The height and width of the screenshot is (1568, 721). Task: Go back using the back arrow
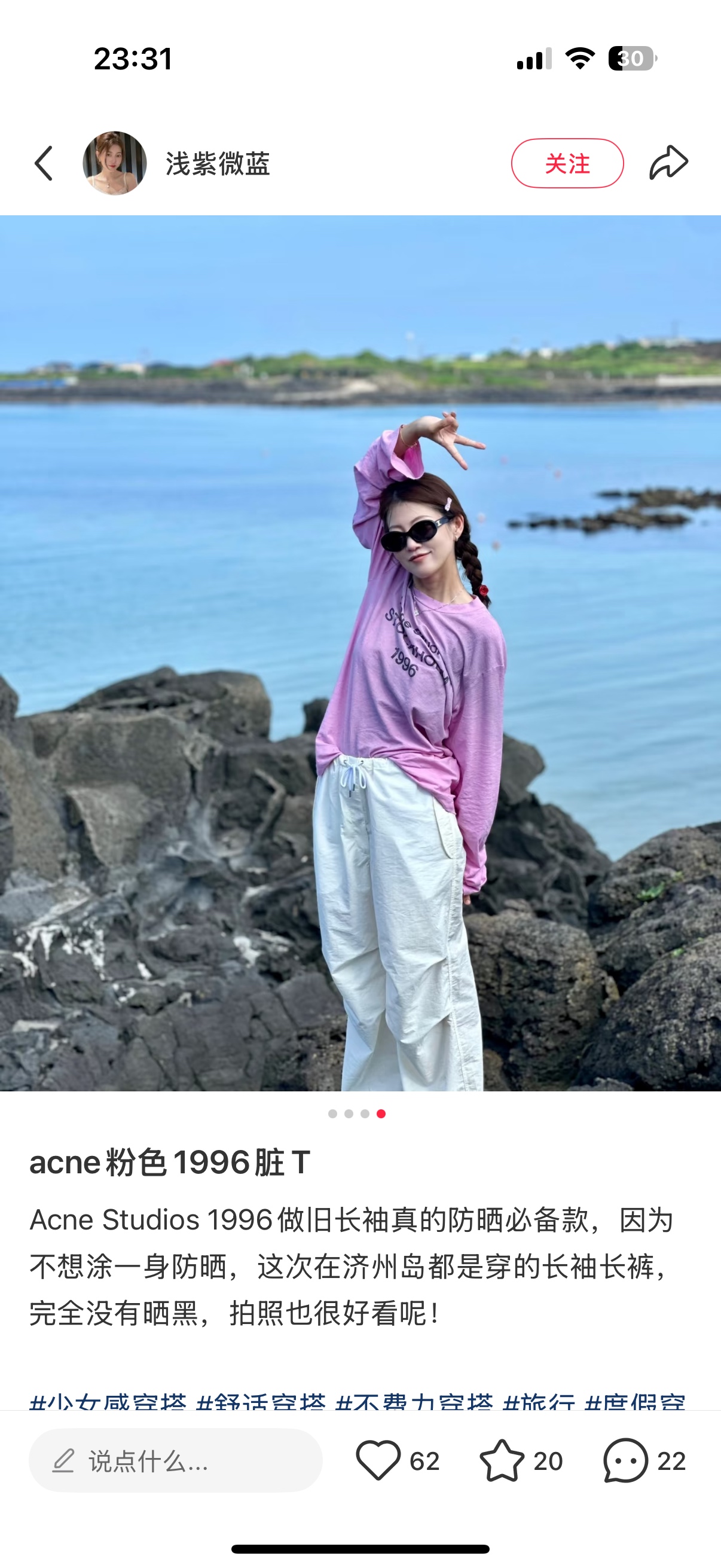pos(43,163)
